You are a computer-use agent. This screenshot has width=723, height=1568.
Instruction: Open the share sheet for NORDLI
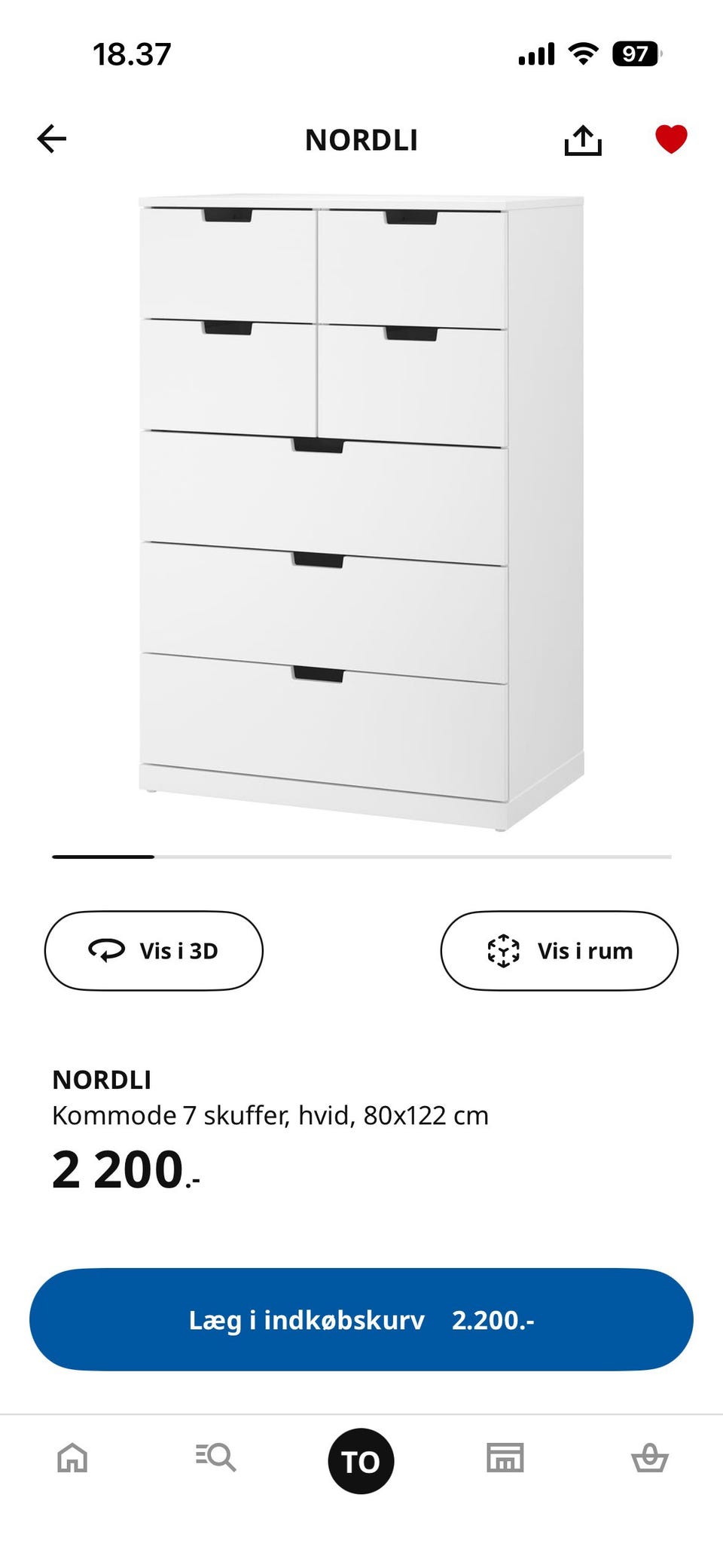(x=583, y=140)
